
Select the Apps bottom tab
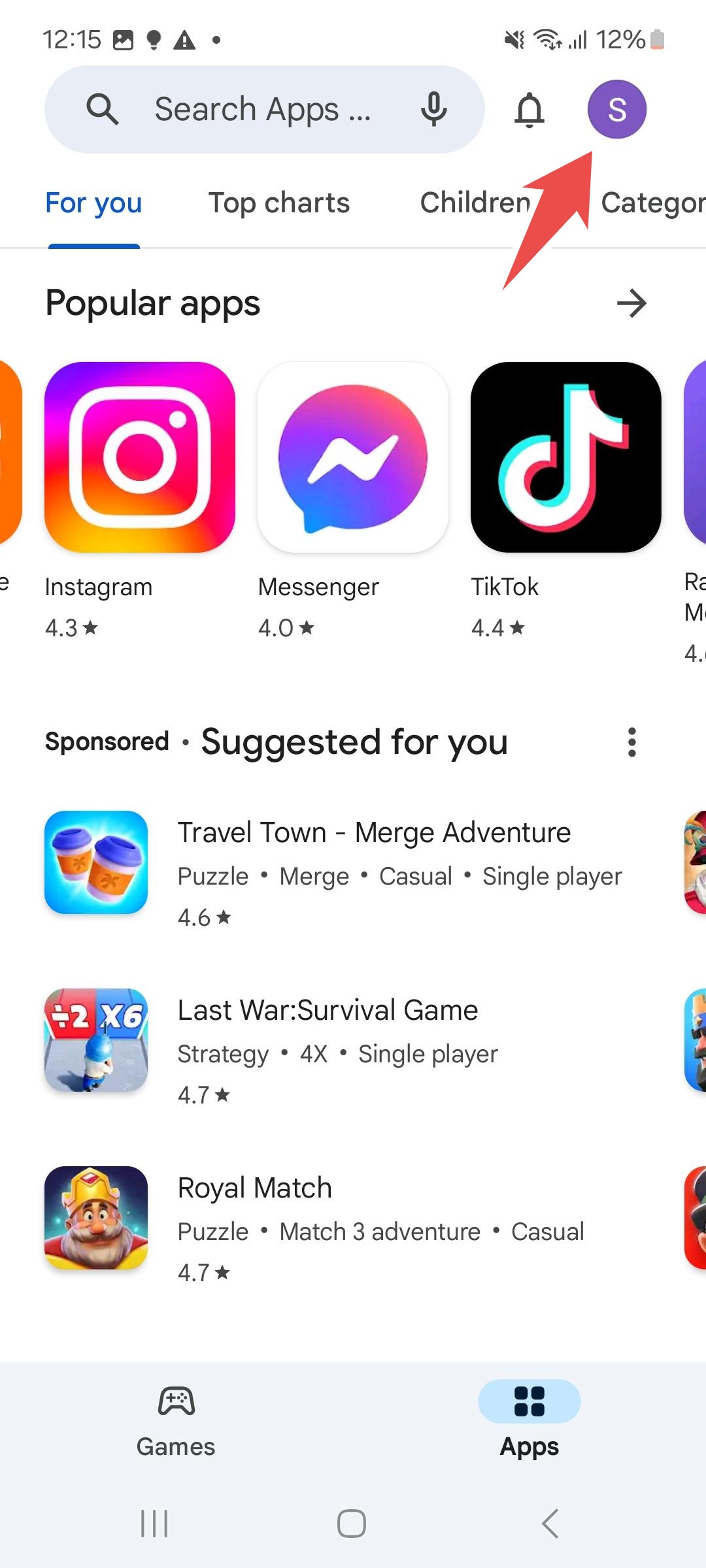coord(529,1422)
